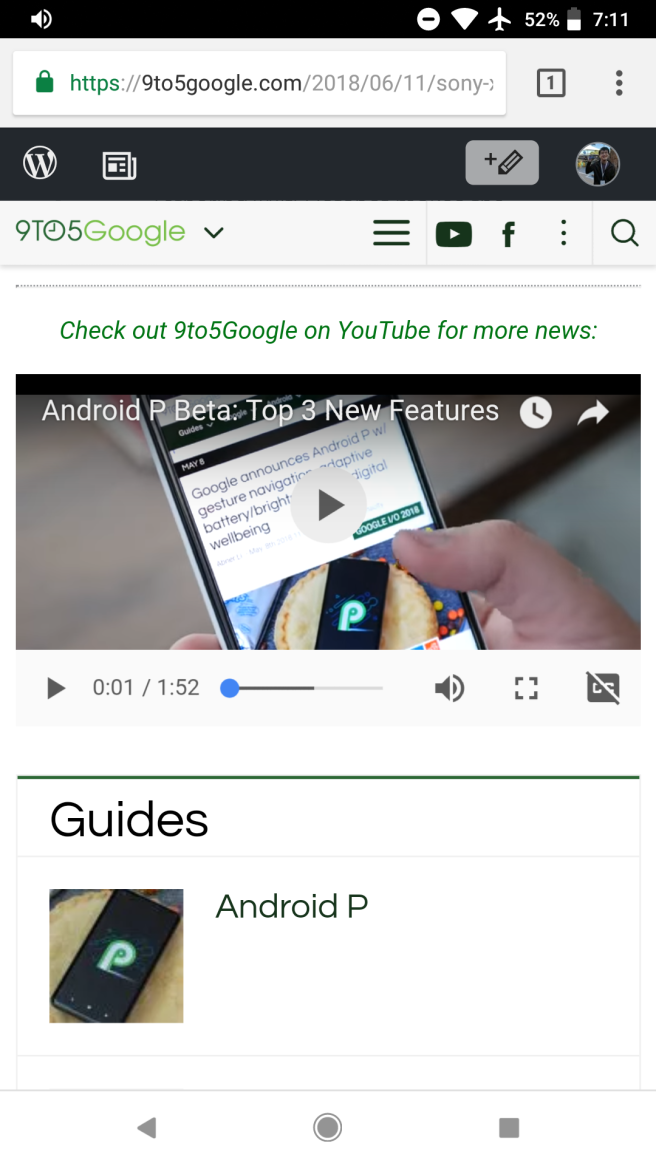This screenshot has width=656, height=1166.
Task: Mute the video player audio
Action: click(449, 688)
